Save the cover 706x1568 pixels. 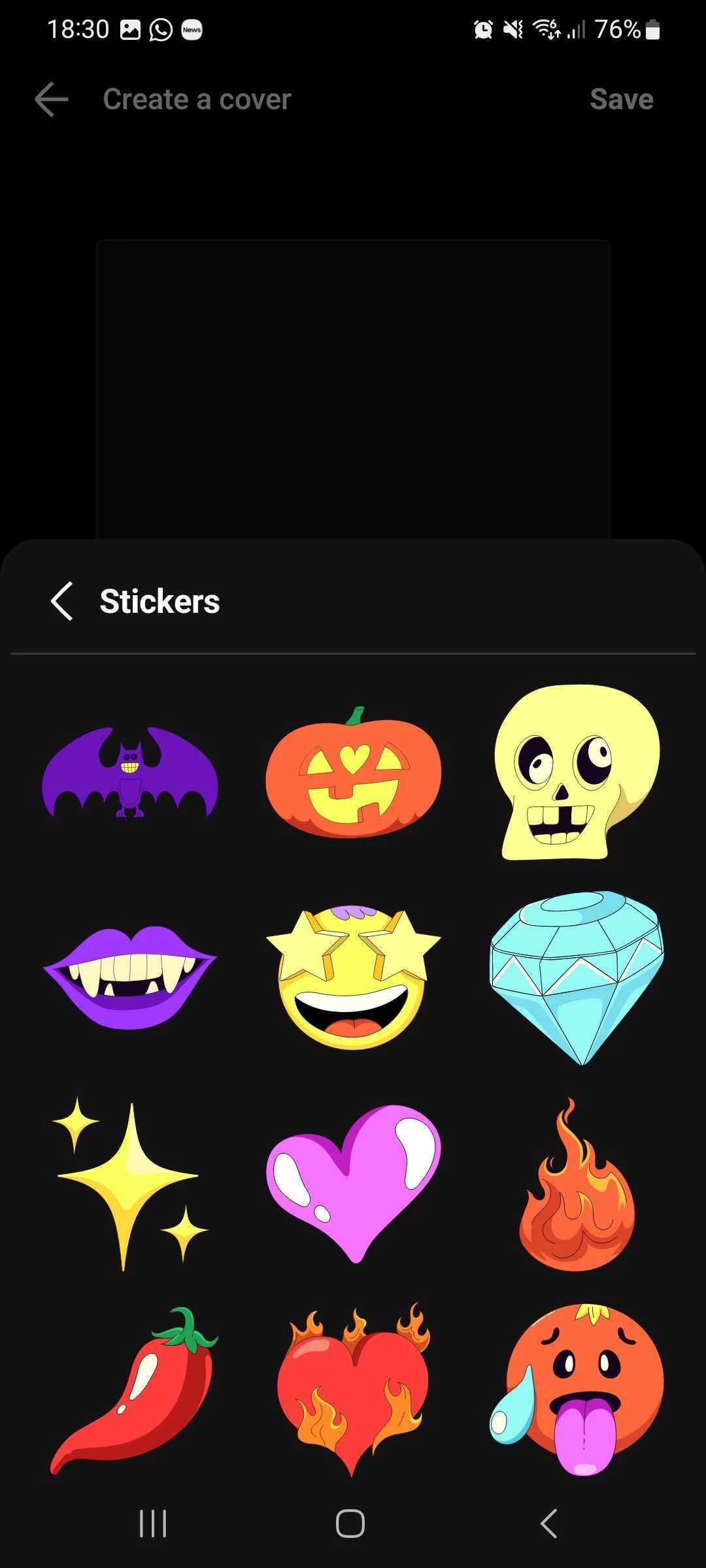tap(621, 99)
